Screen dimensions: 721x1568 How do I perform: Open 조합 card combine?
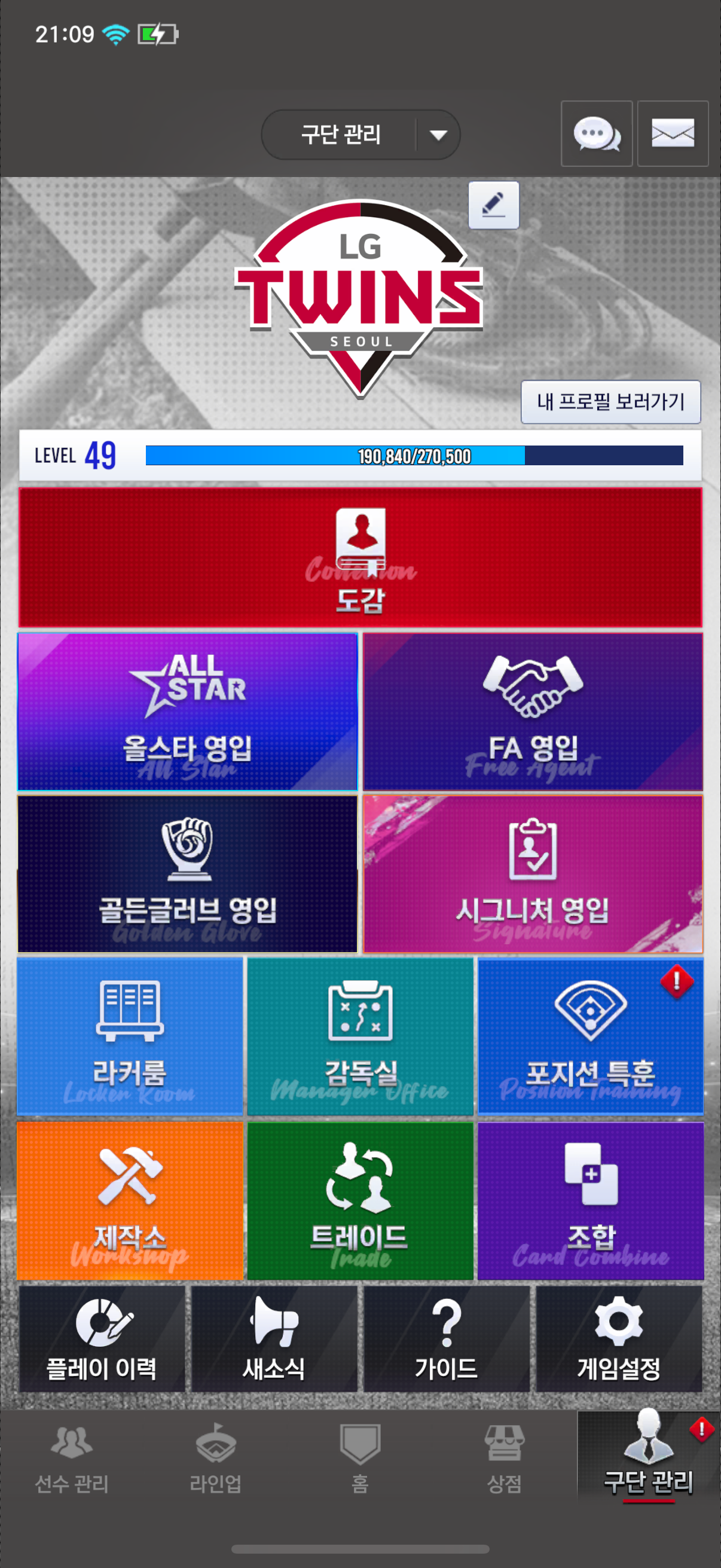(x=590, y=1200)
